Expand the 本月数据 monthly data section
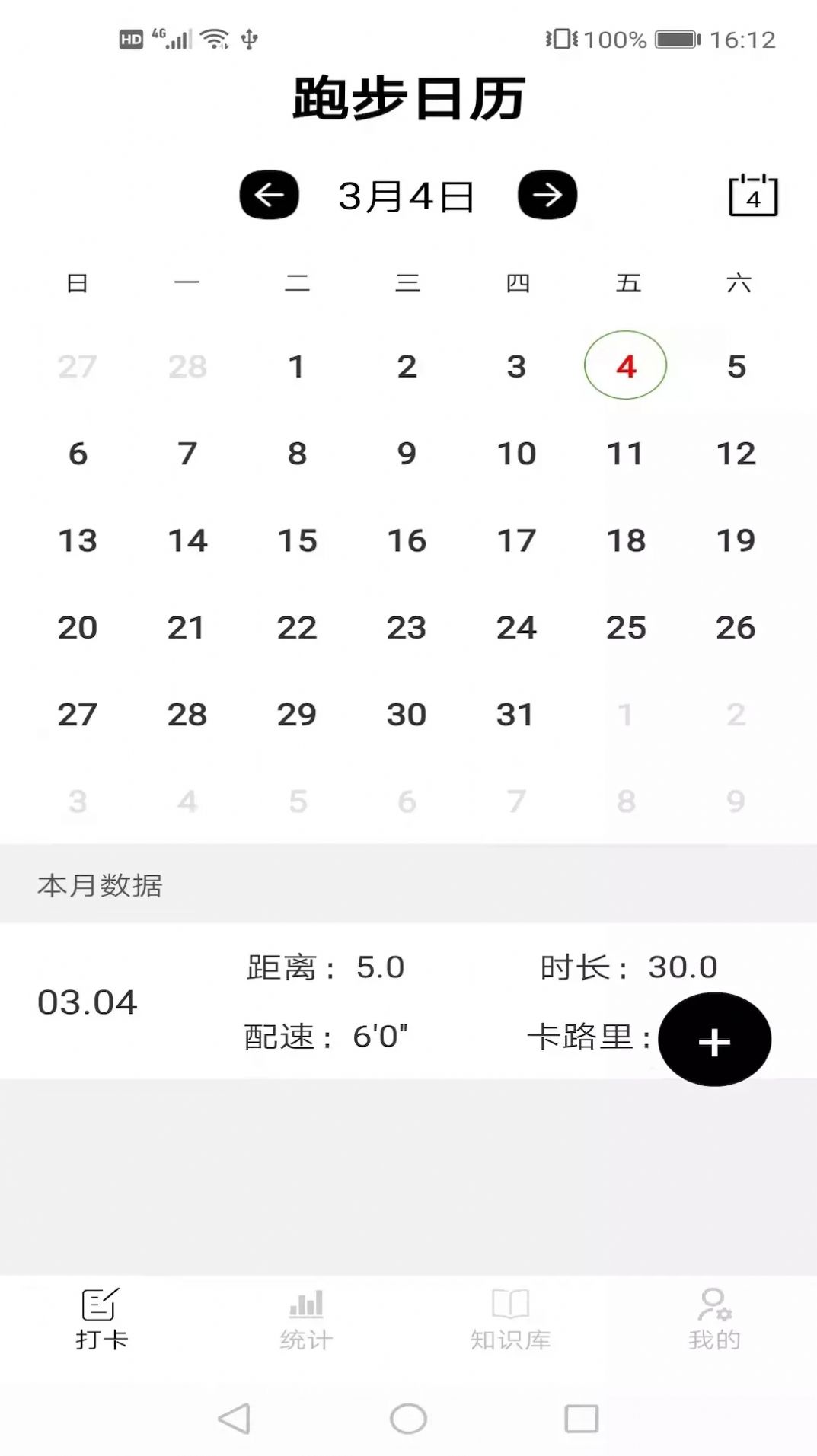Viewport: 817px width, 1456px height. click(x=101, y=885)
